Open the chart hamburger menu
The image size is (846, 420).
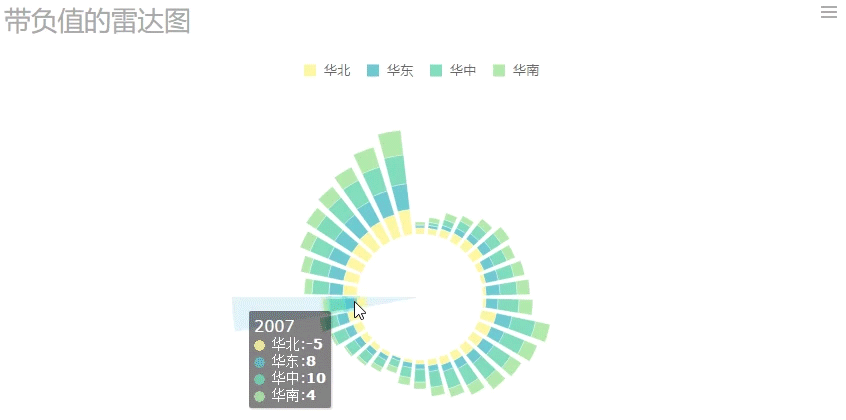click(828, 12)
